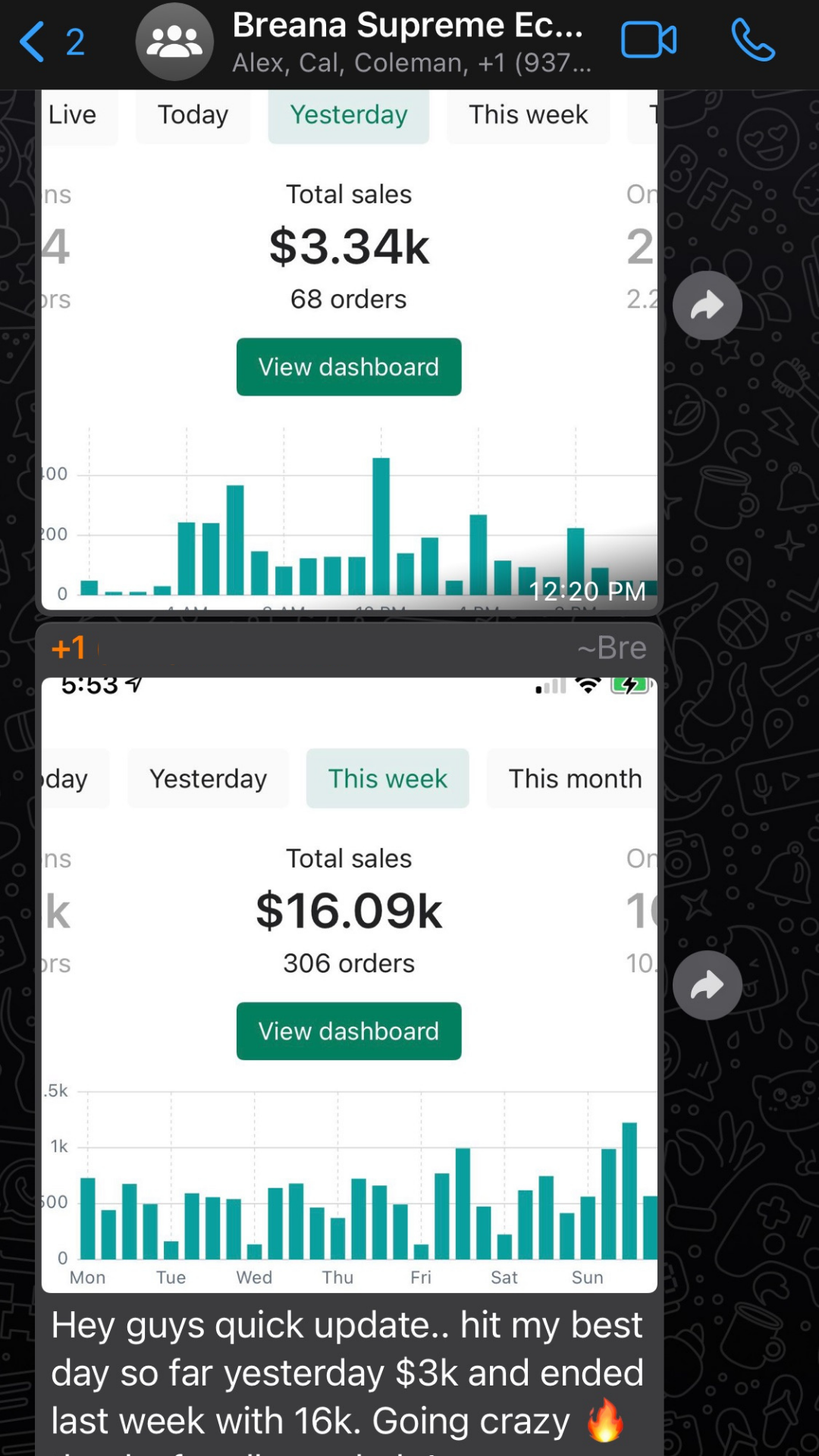Open Breana Supreme group info

point(412,42)
